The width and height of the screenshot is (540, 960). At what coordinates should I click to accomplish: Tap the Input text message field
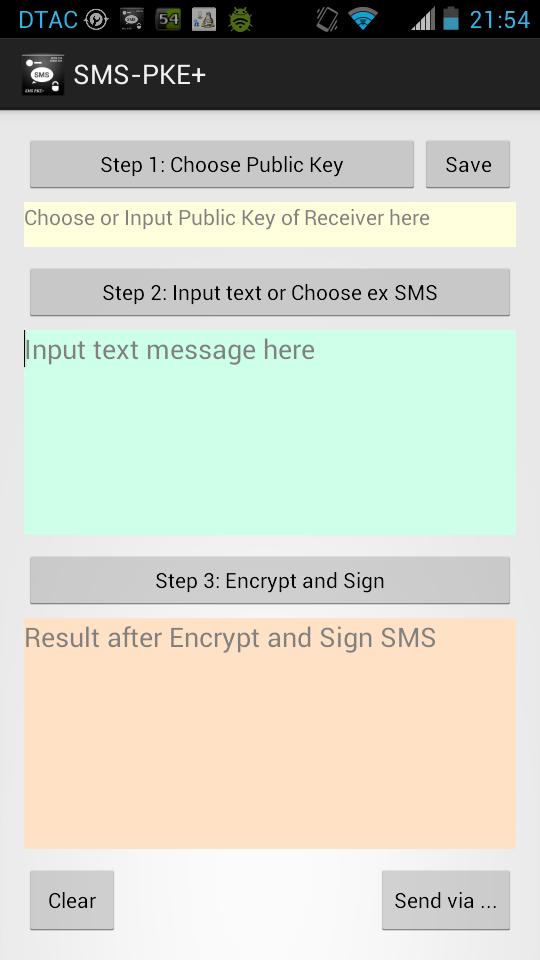click(x=269, y=432)
